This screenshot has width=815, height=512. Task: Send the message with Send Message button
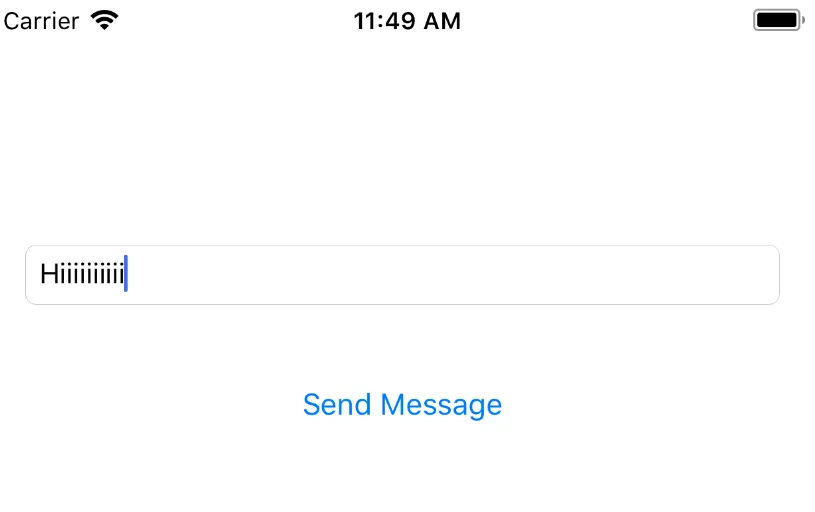click(x=402, y=404)
